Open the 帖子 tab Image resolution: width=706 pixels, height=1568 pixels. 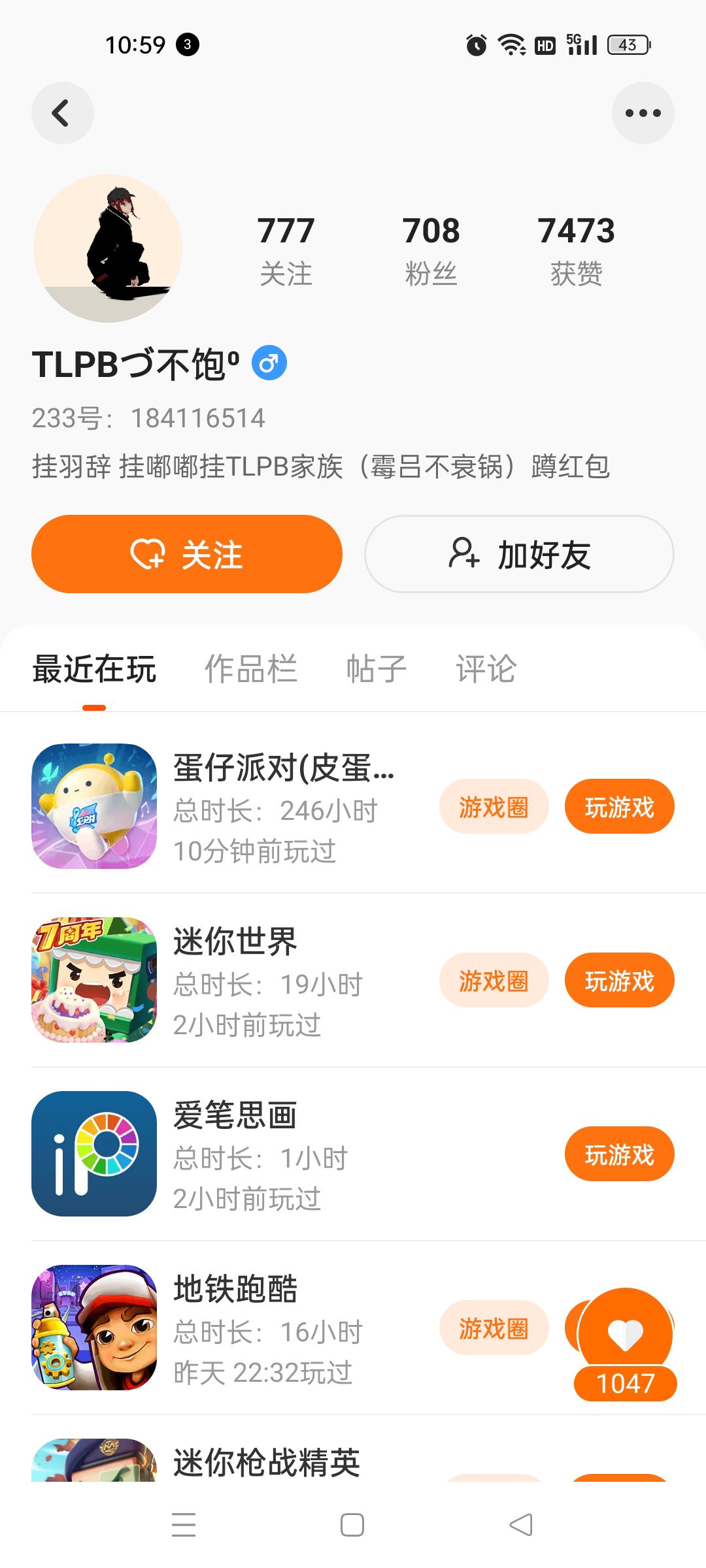point(377,669)
